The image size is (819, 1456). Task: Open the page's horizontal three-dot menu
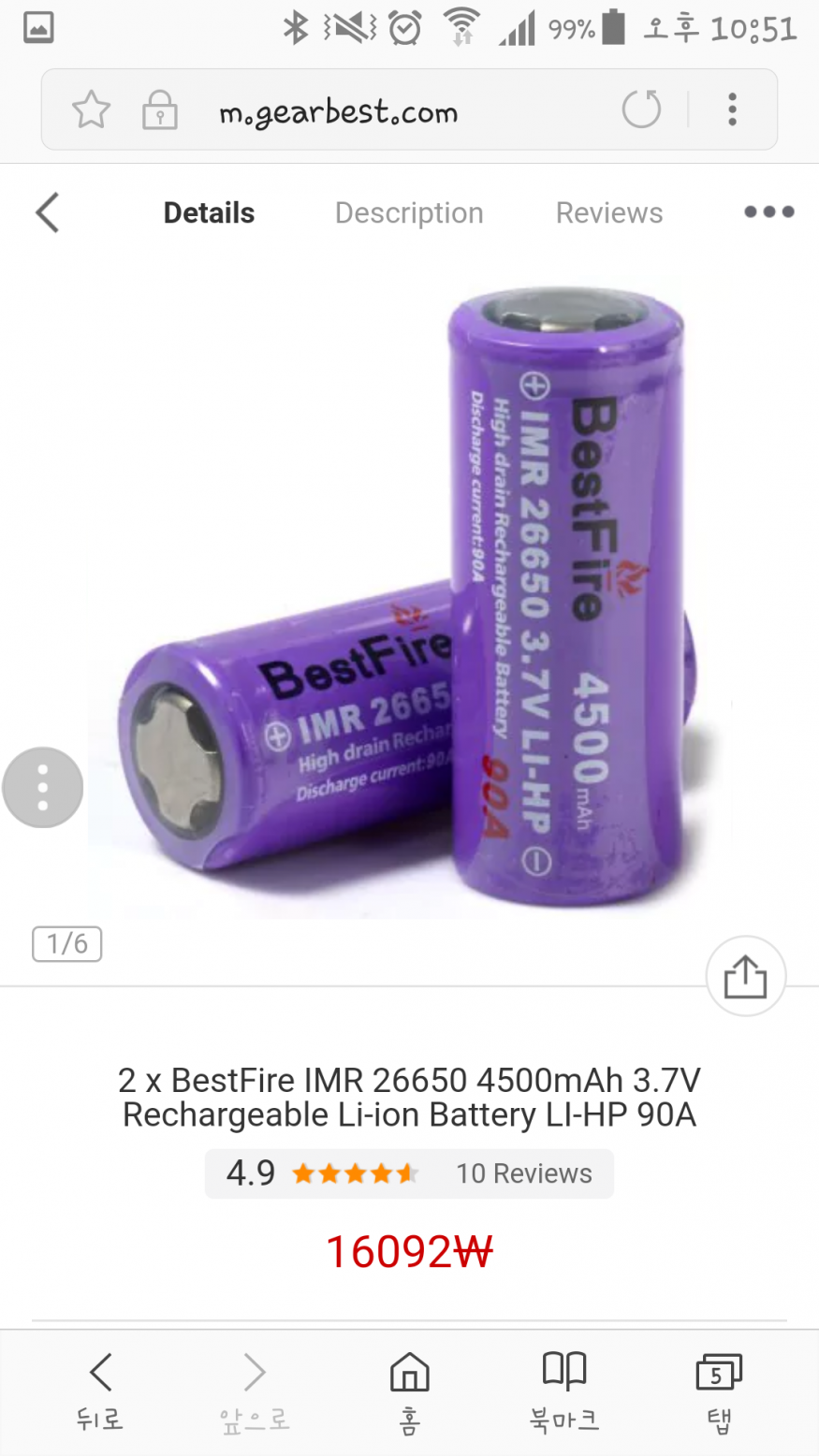pos(769,212)
